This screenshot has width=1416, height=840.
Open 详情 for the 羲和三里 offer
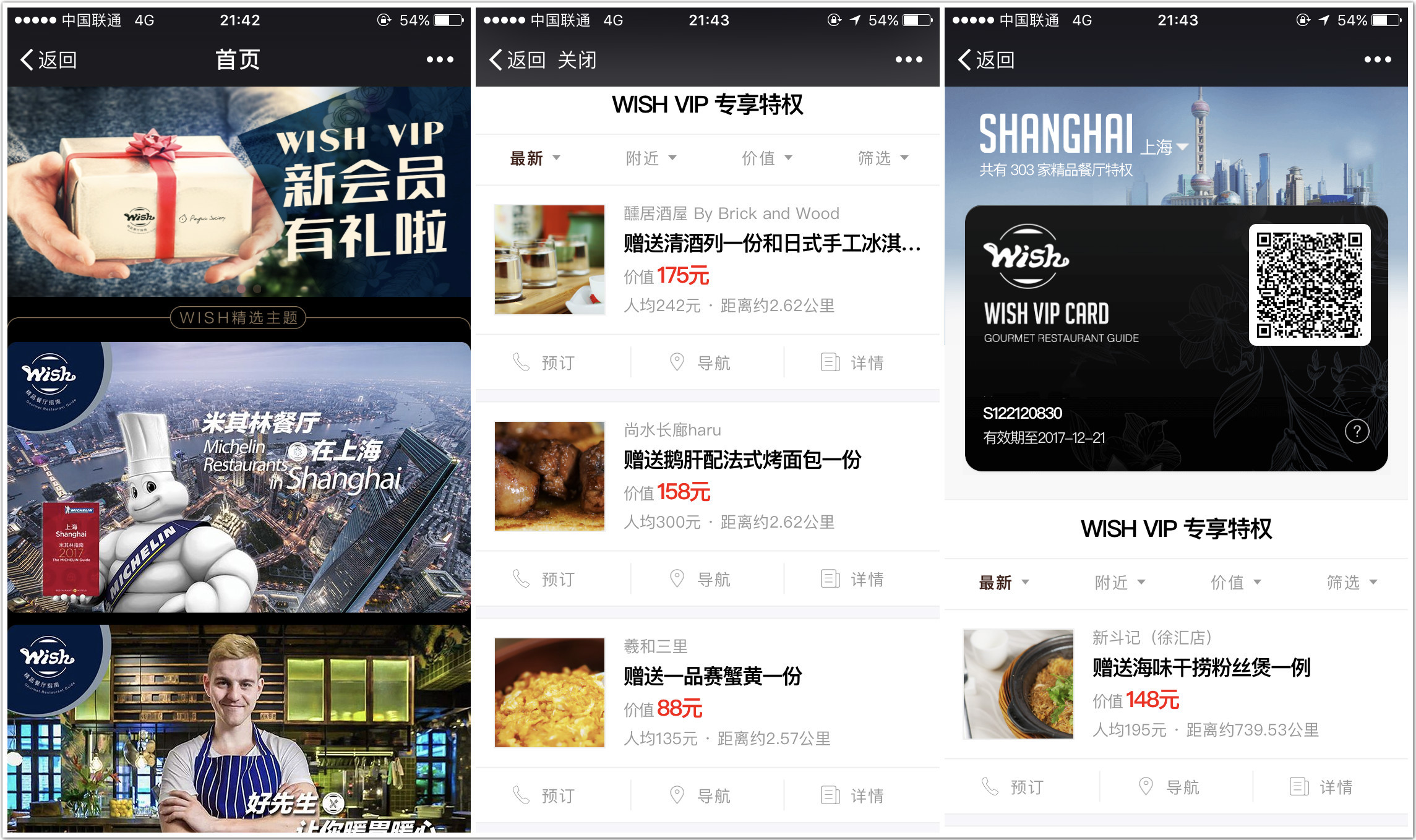[852, 795]
